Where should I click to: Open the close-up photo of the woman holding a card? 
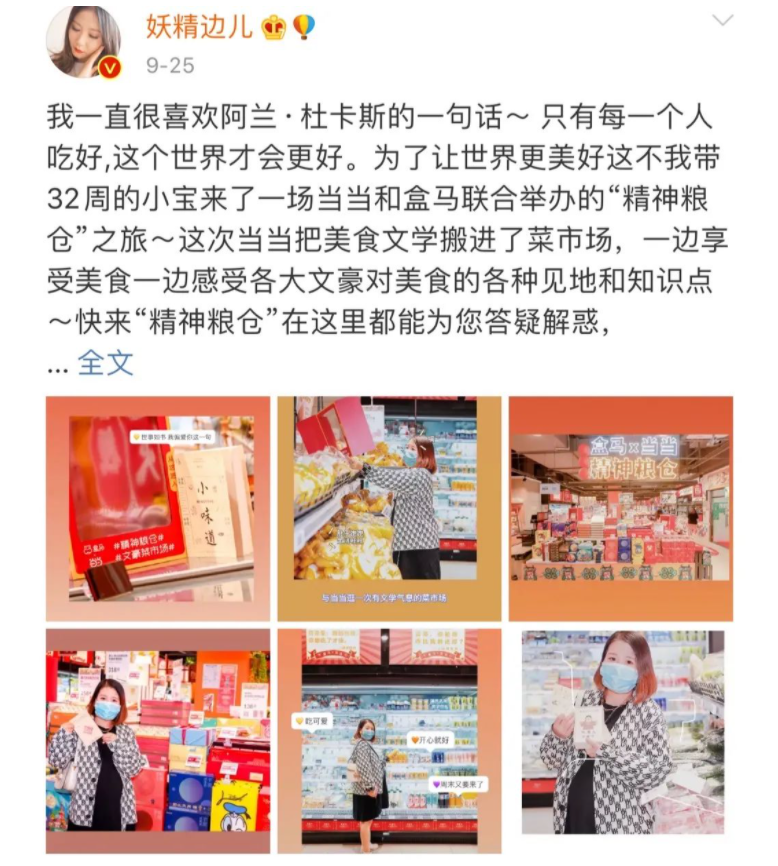620,741
